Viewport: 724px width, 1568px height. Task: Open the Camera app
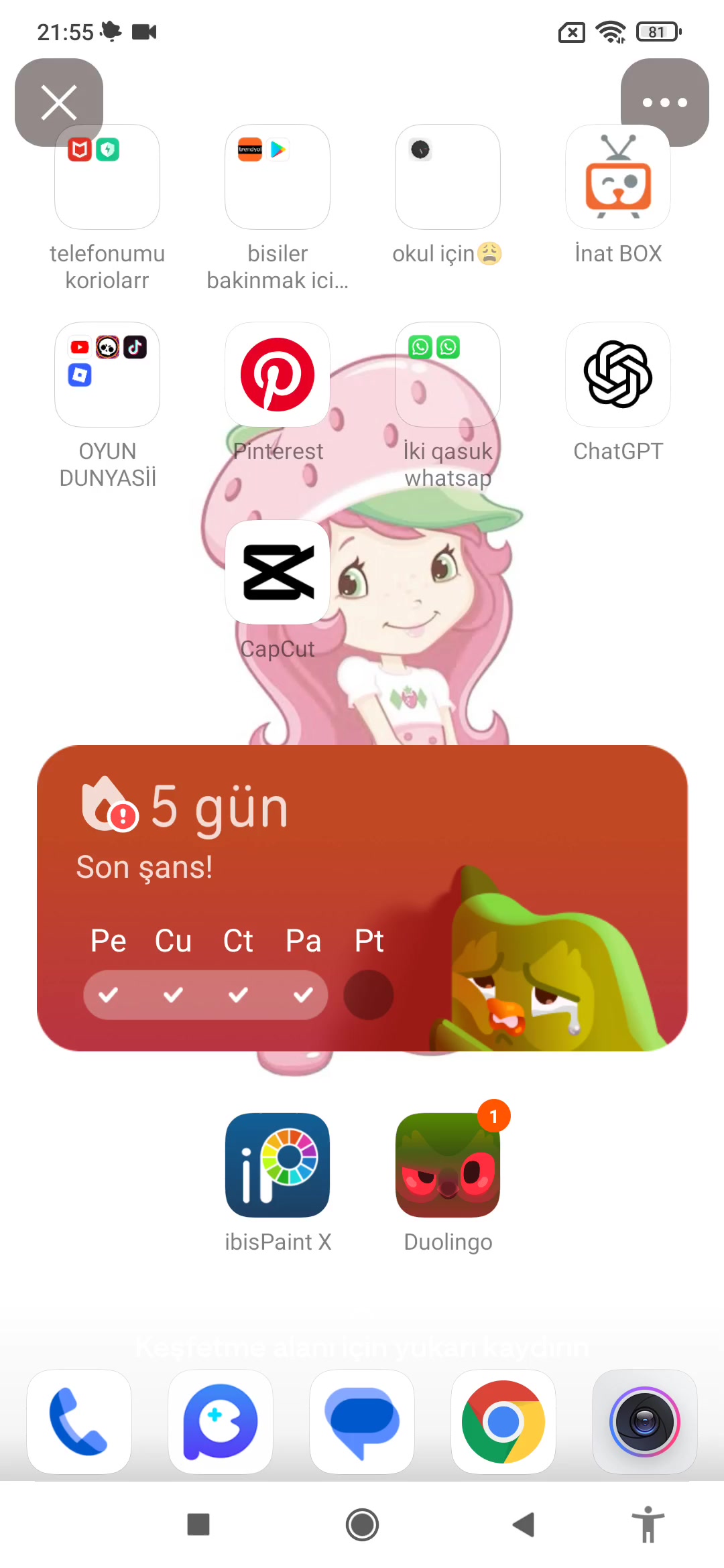pos(645,1422)
